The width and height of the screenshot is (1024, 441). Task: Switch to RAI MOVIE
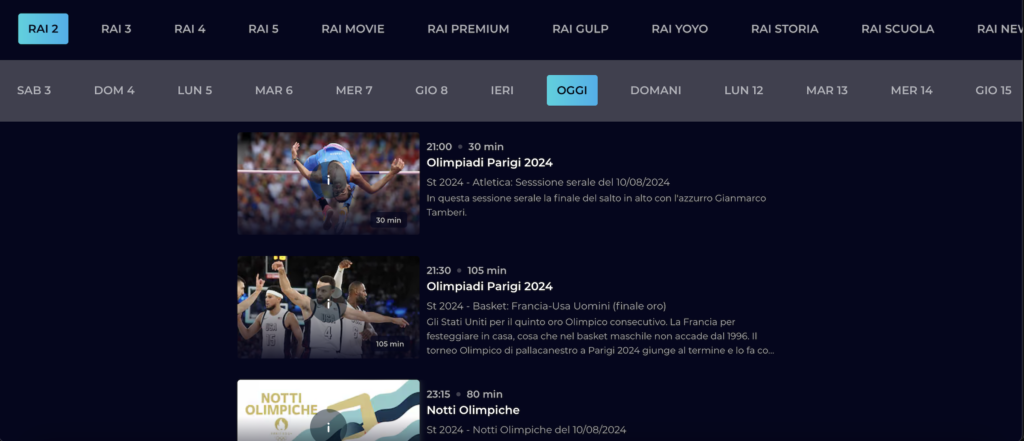353,29
